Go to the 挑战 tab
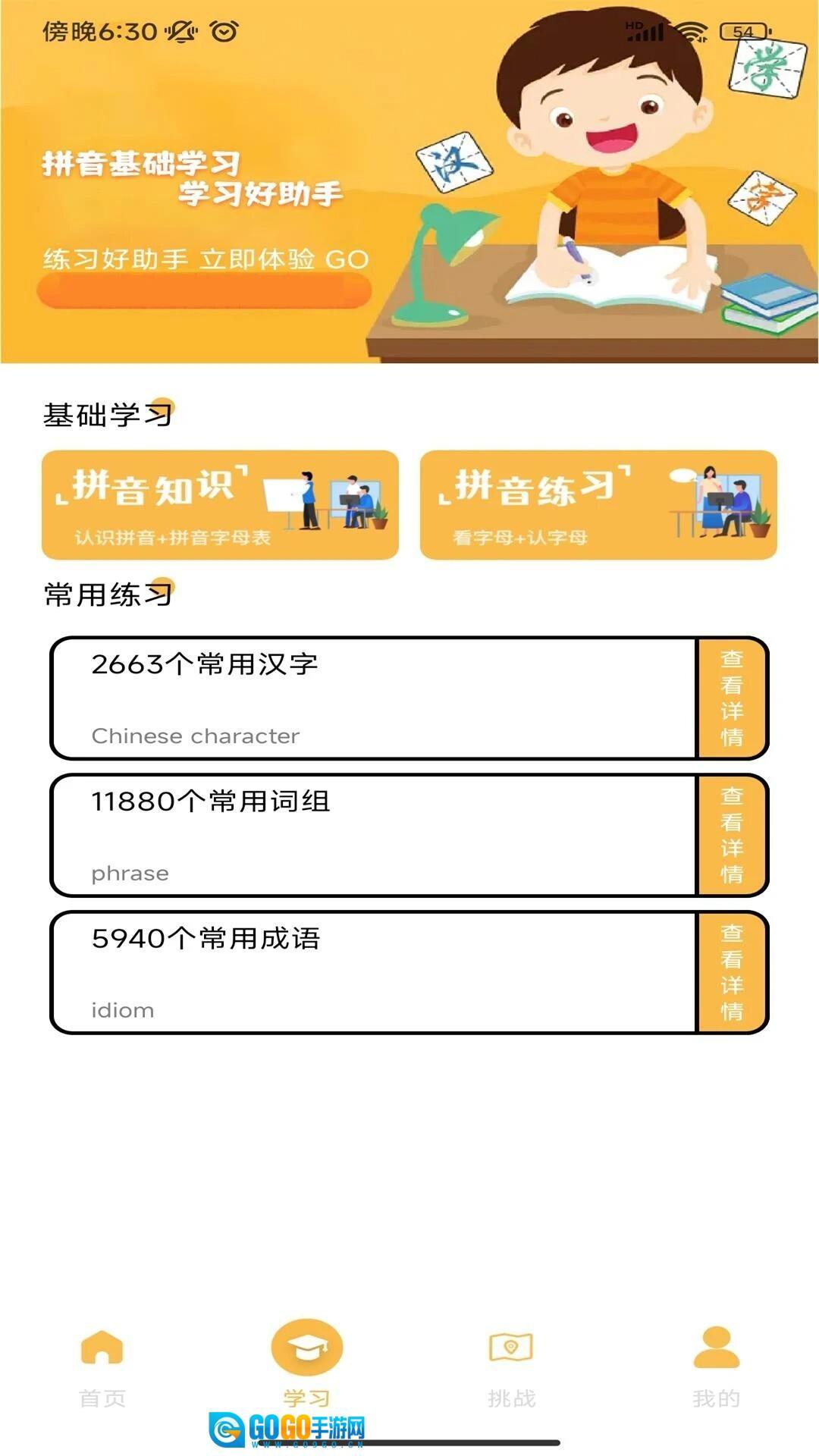Viewport: 819px width, 1456px height. pos(512,1367)
